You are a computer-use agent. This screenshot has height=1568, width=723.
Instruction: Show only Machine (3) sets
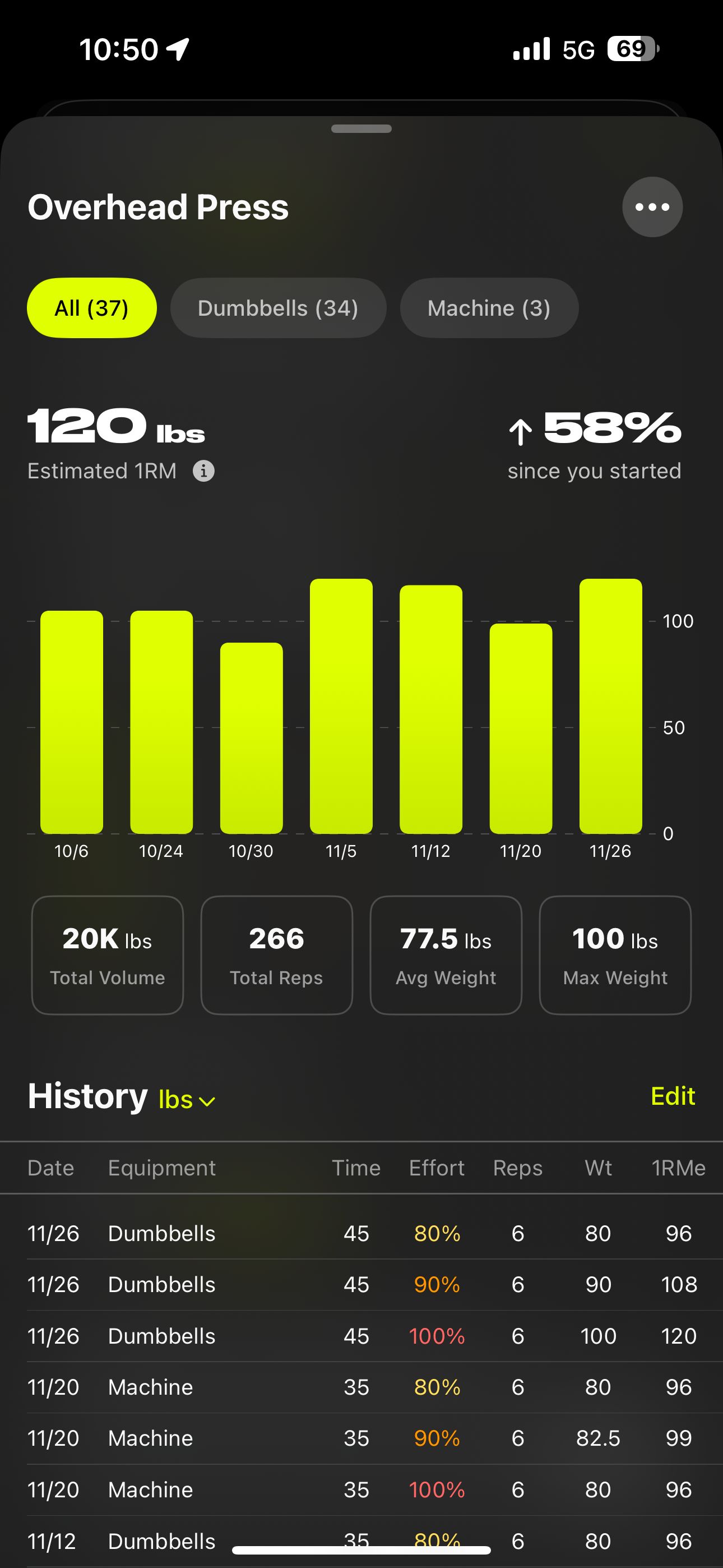click(489, 308)
